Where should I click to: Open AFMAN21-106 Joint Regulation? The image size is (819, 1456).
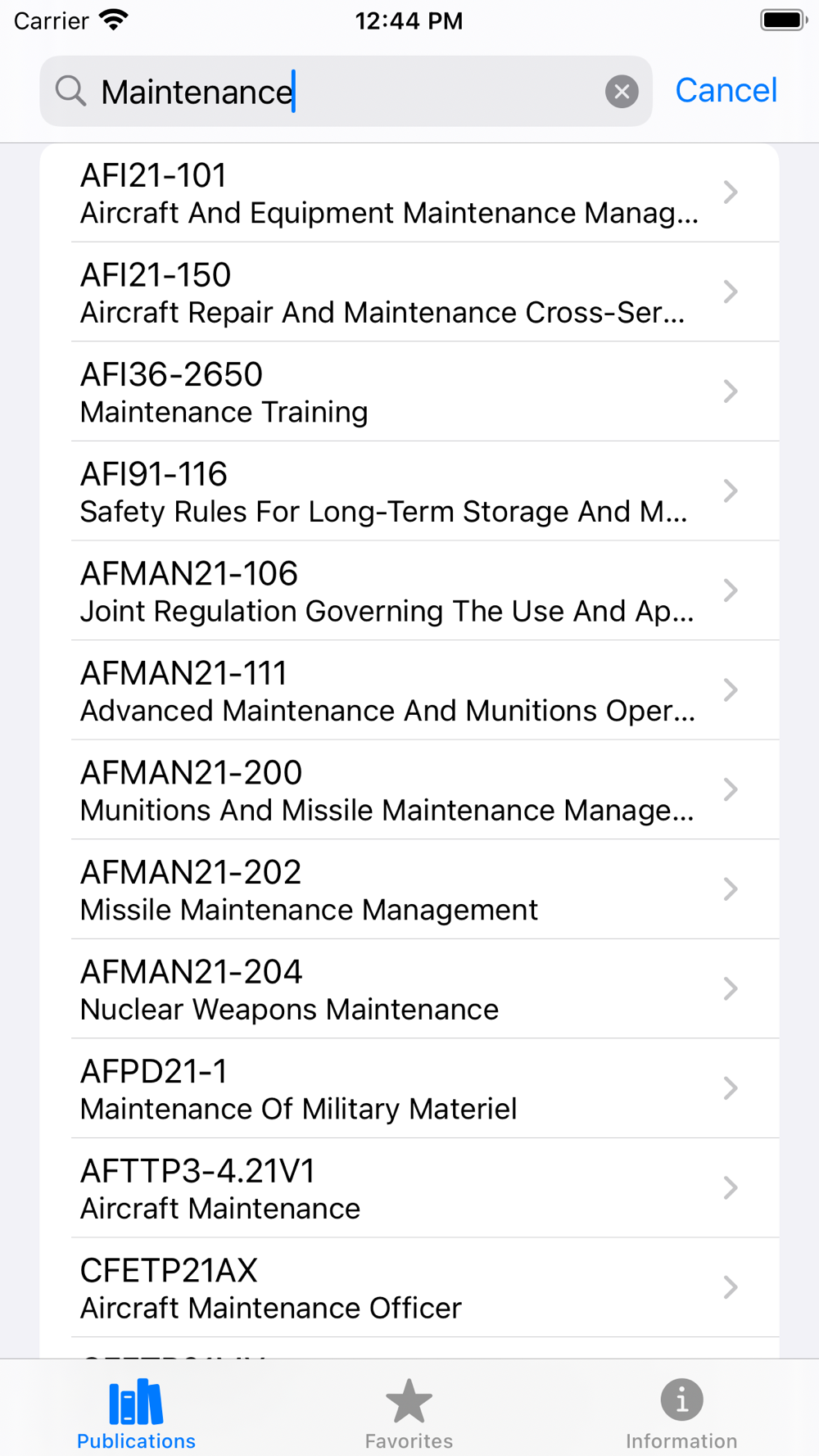[x=409, y=590]
